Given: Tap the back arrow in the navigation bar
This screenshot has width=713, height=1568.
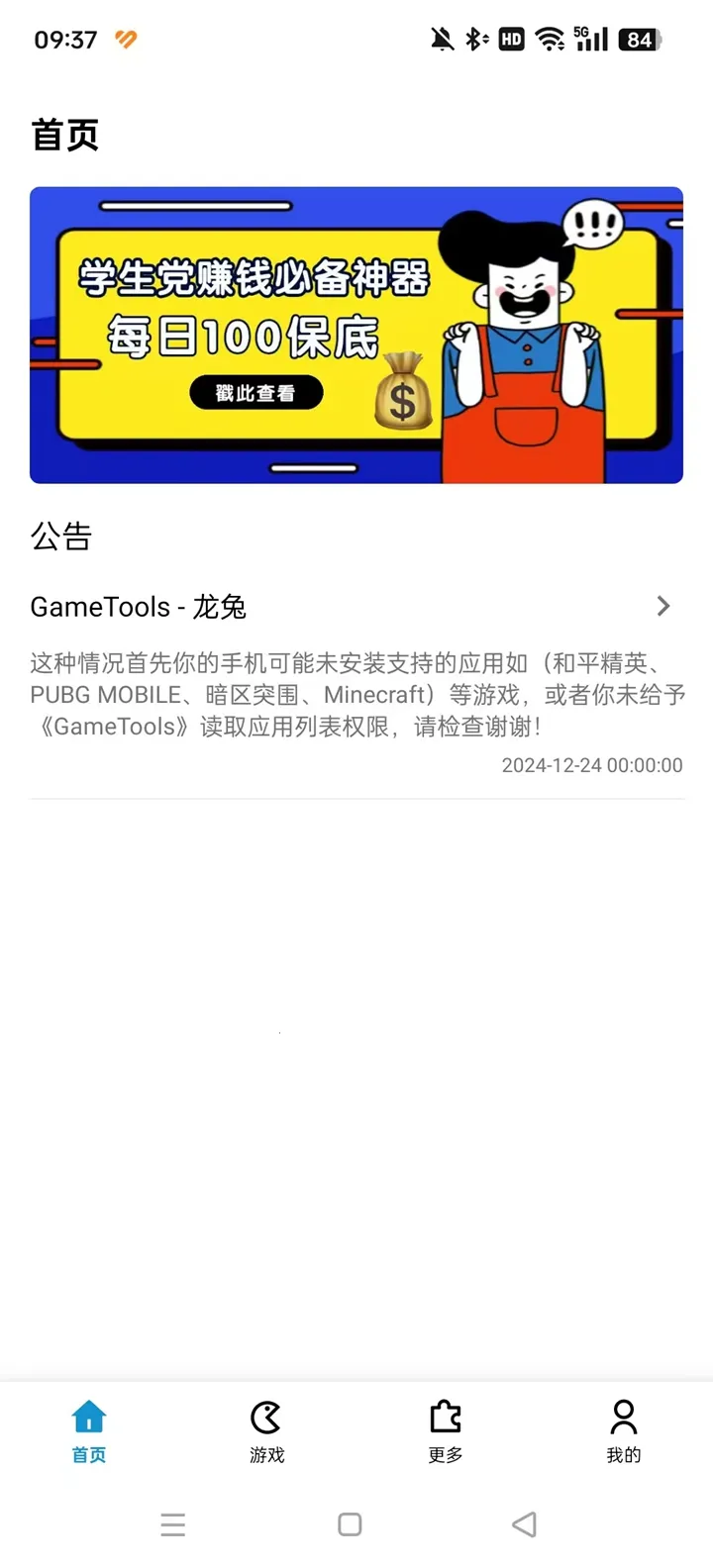Looking at the screenshot, I should [x=524, y=1524].
